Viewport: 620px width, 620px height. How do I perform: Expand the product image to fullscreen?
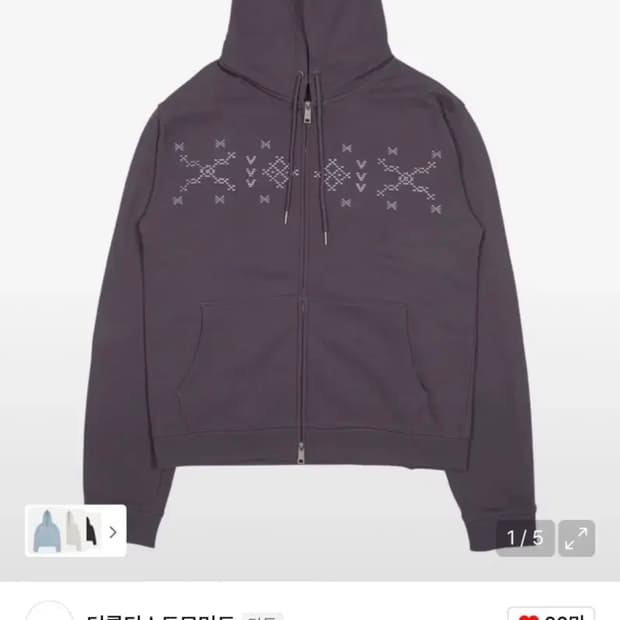click(576, 538)
